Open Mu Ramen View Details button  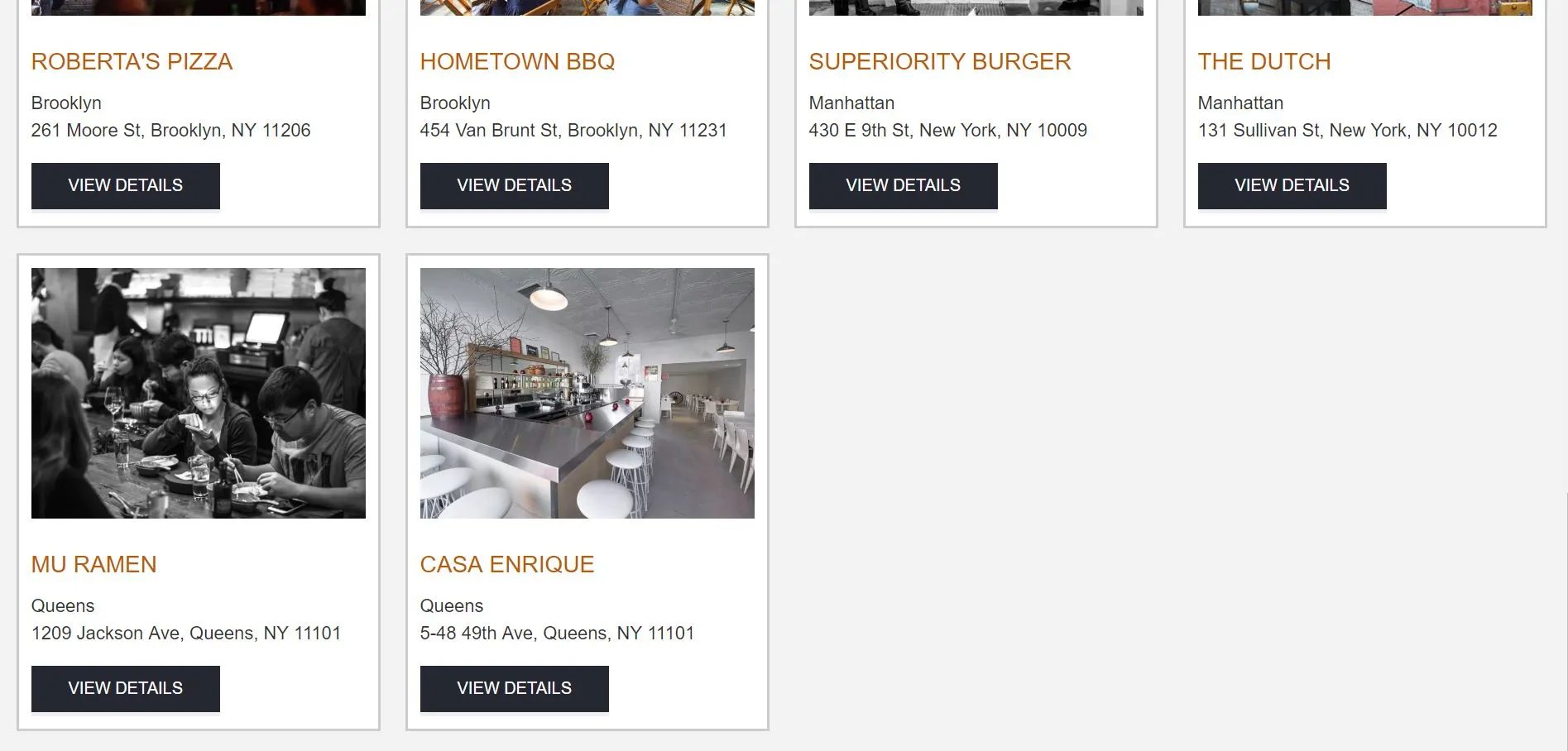point(126,688)
